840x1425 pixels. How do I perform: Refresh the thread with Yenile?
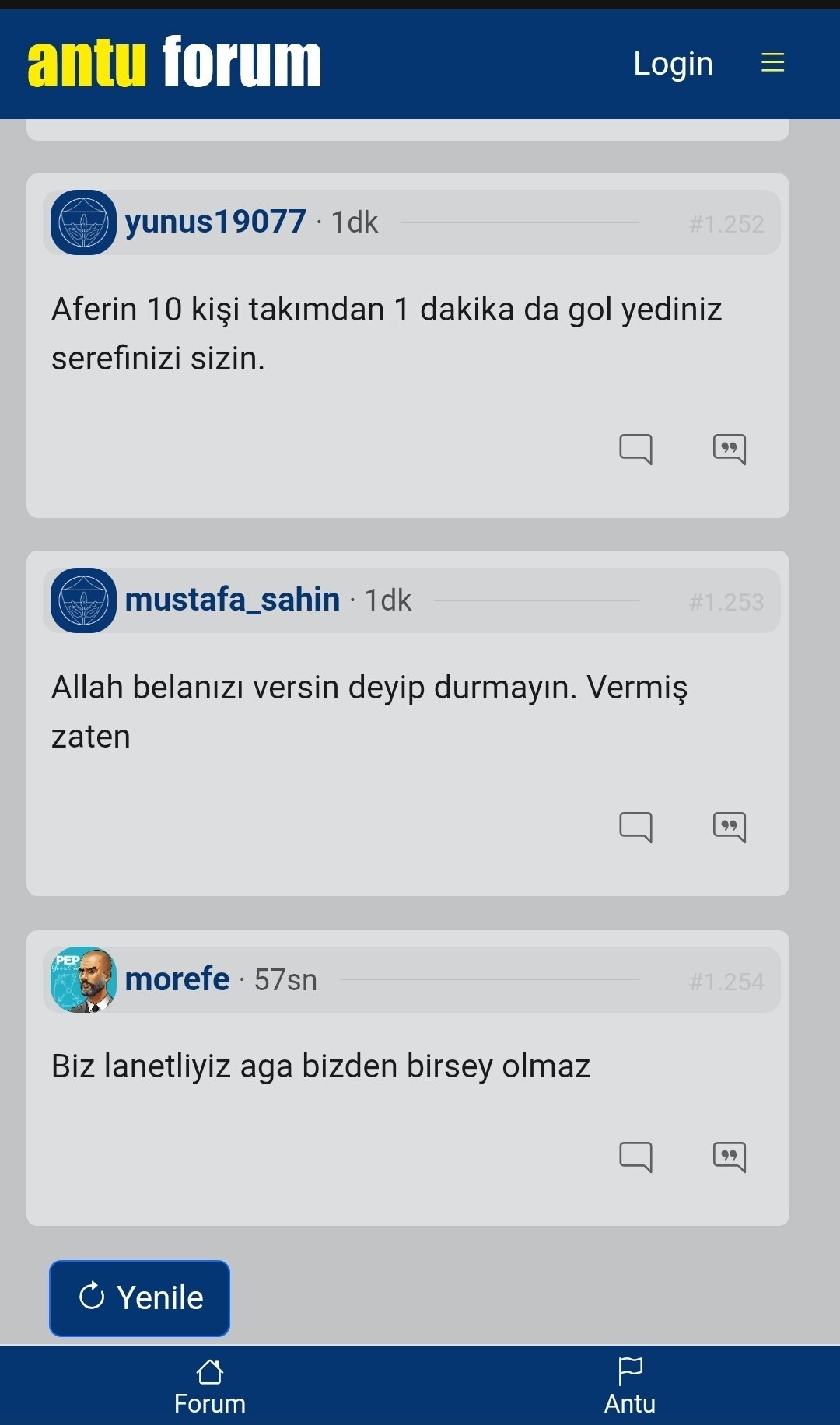(x=140, y=1297)
